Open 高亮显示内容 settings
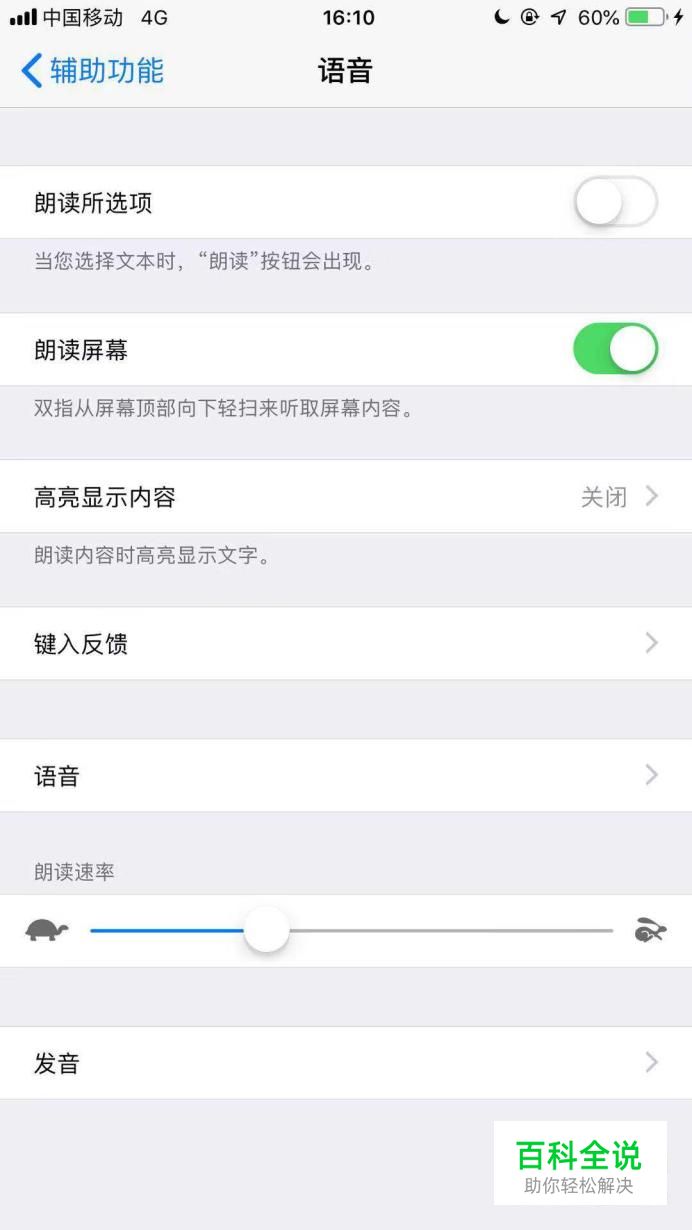 (346, 496)
